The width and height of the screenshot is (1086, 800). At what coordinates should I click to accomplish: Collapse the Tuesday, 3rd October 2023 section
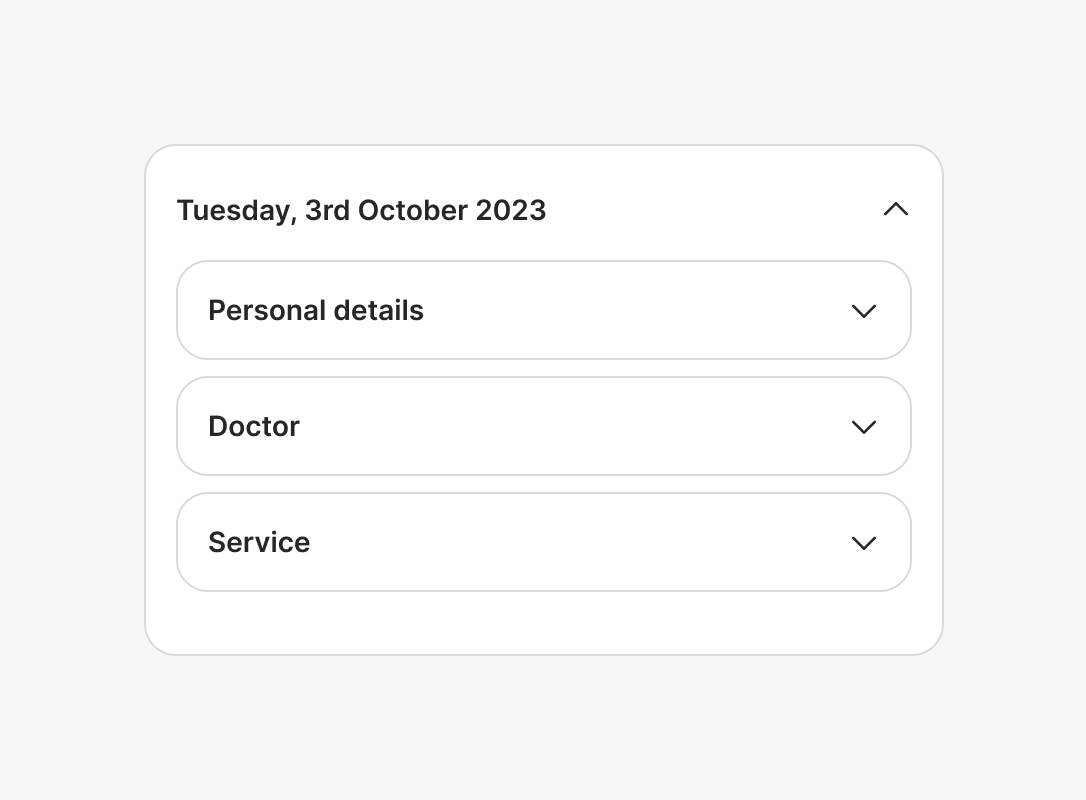[895, 209]
